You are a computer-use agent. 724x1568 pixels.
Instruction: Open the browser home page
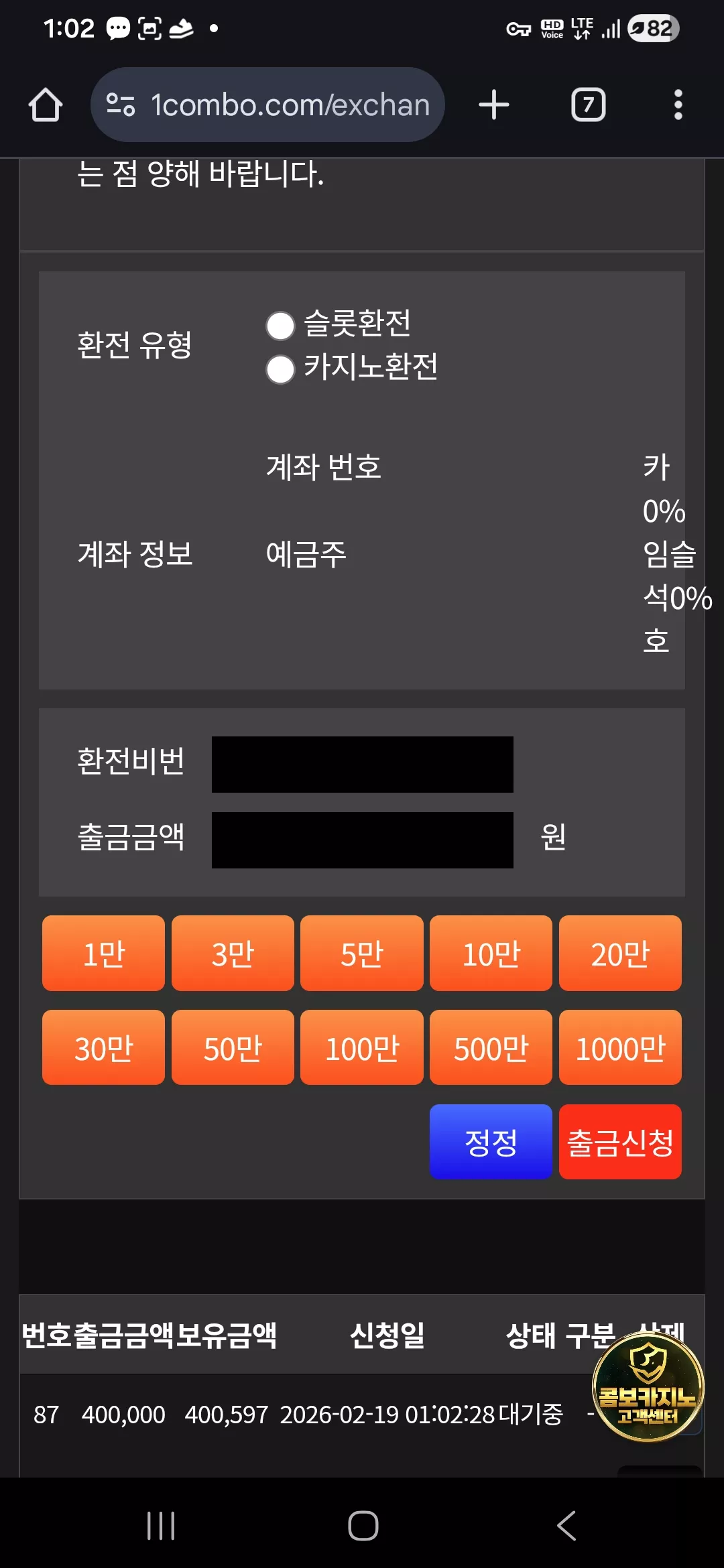click(x=46, y=105)
